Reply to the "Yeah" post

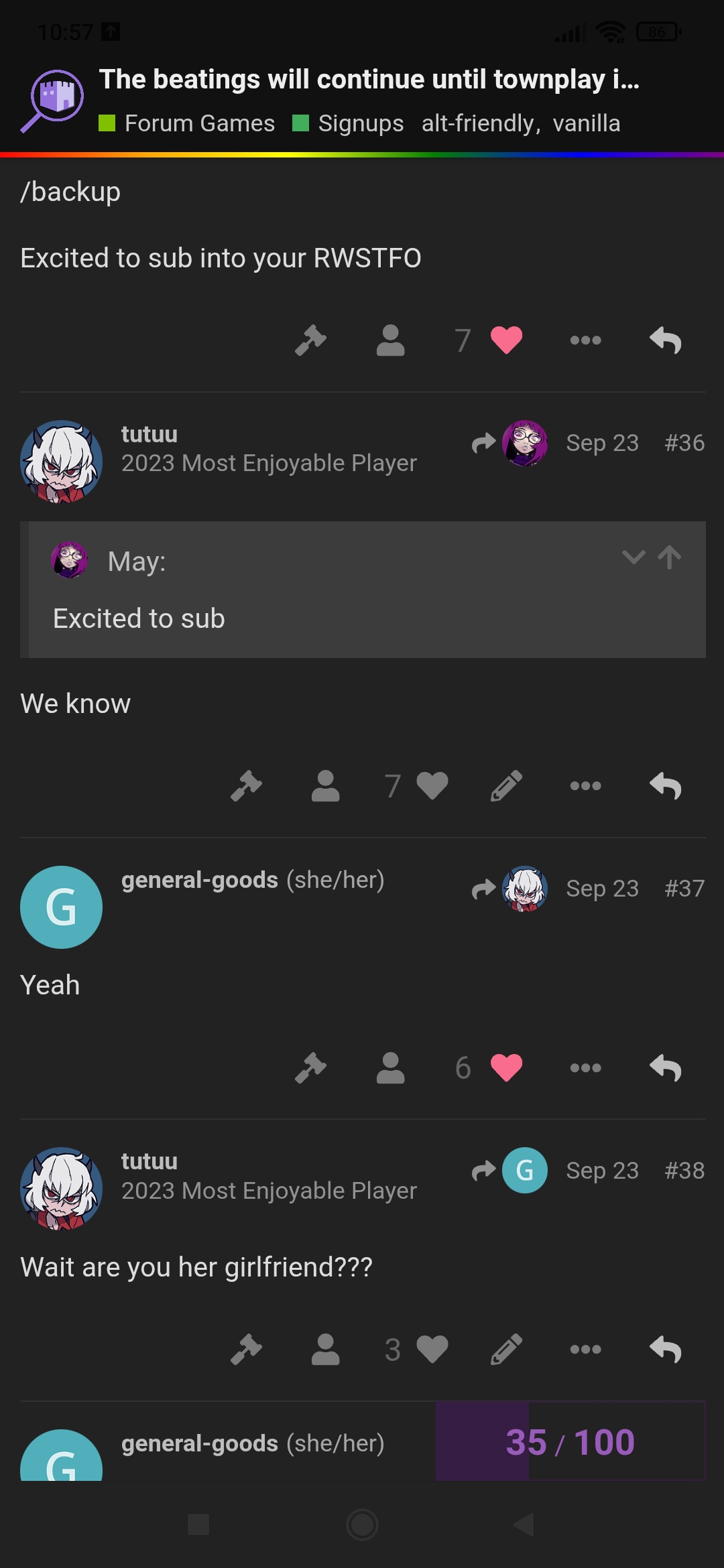tap(665, 1068)
